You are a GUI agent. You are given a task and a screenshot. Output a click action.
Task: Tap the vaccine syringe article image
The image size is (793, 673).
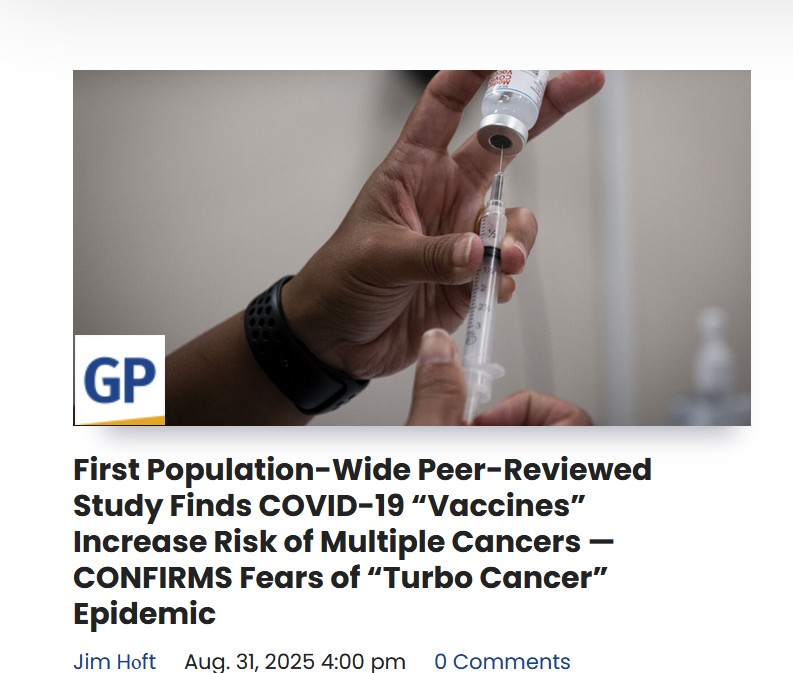(x=411, y=247)
